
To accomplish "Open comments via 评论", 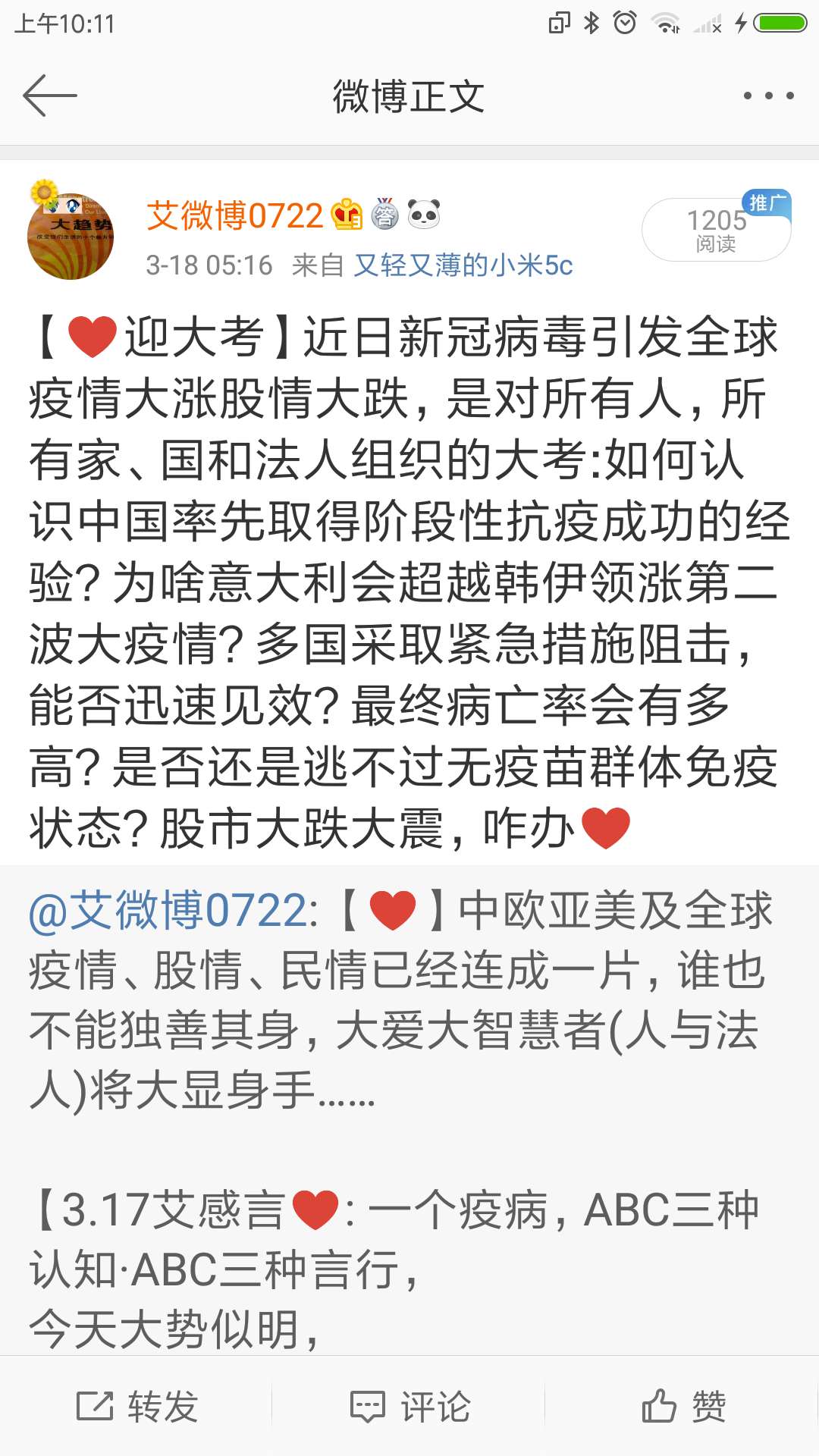I will click(x=409, y=1407).
